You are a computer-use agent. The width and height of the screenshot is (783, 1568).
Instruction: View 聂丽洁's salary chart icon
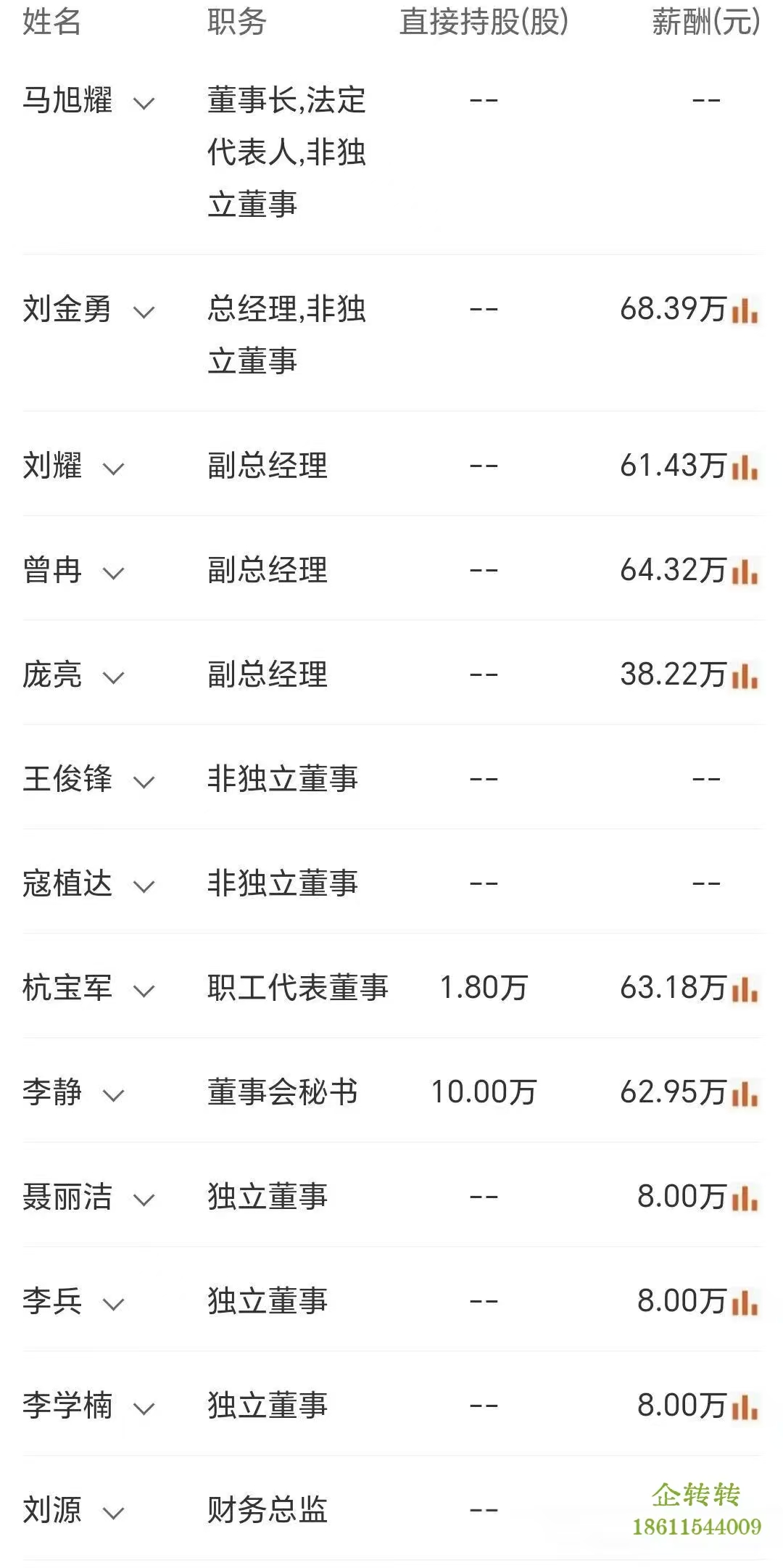coord(745,1200)
